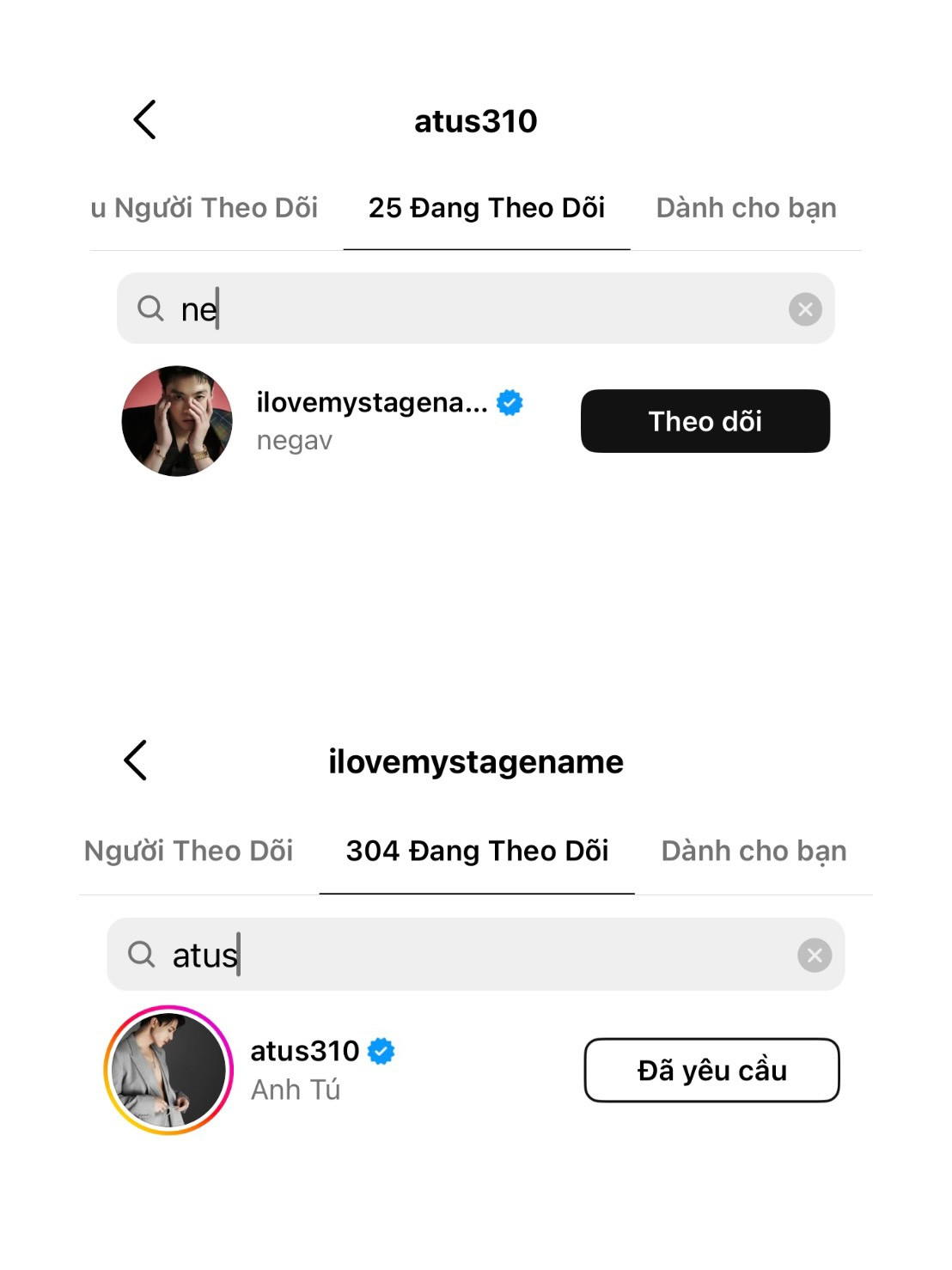The height and width of the screenshot is (1270, 952).
Task: Toggle following atus310 from the request button
Action: (711, 1070)
